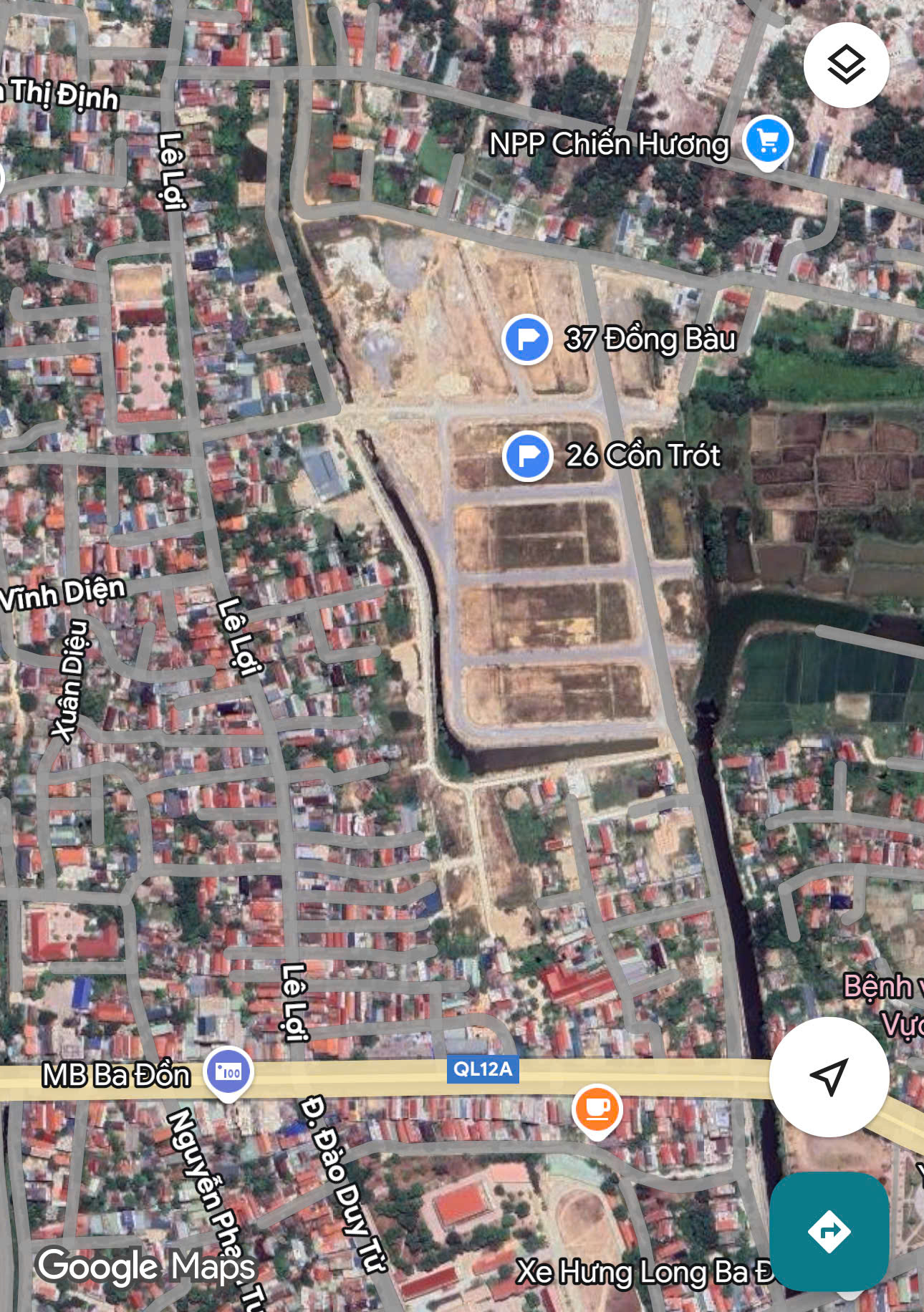View the MB Ba Đồn bank marker
This screenshot has height=1312, width=924.
pyautogui.click(x=228, y=1072)
